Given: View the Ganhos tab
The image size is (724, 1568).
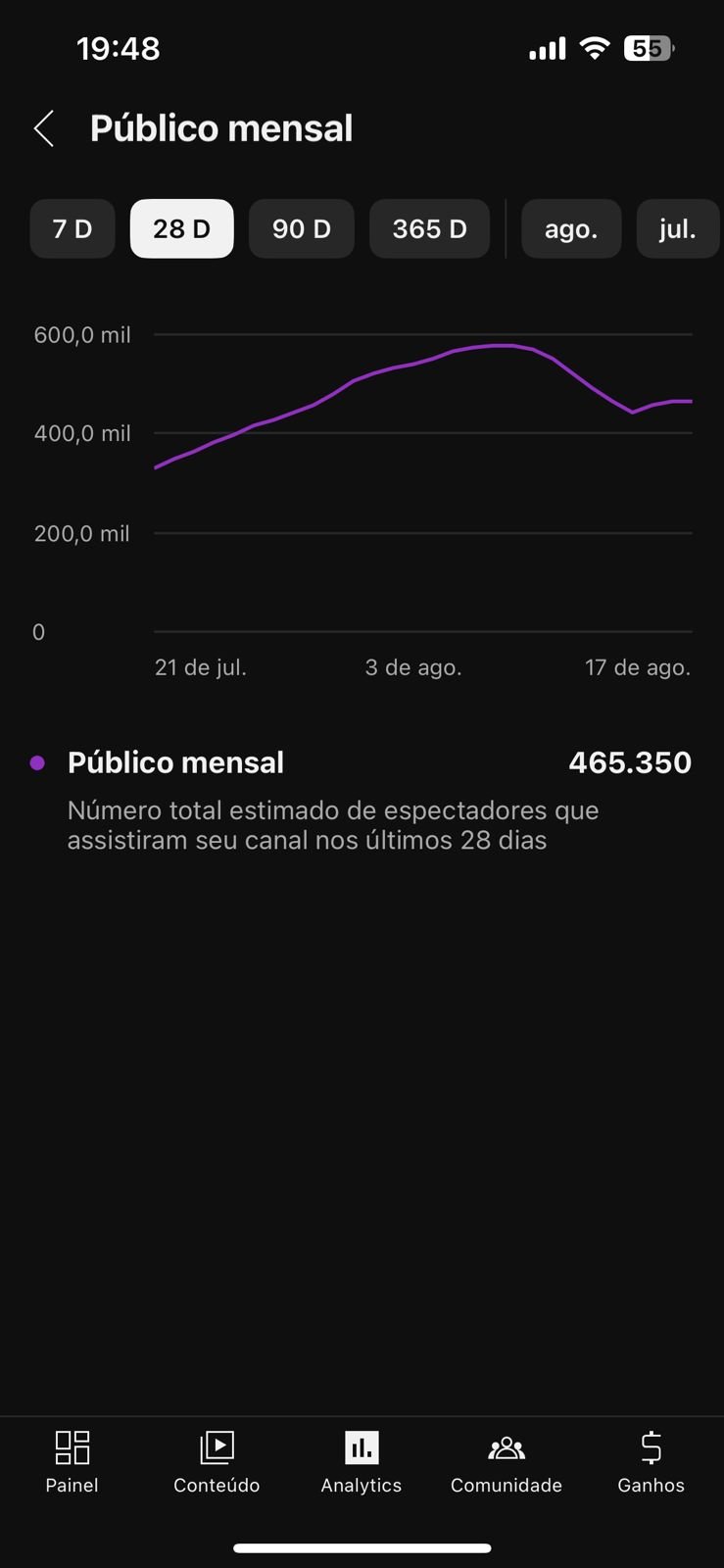Looking at the screenshot, I should 651,1460.
